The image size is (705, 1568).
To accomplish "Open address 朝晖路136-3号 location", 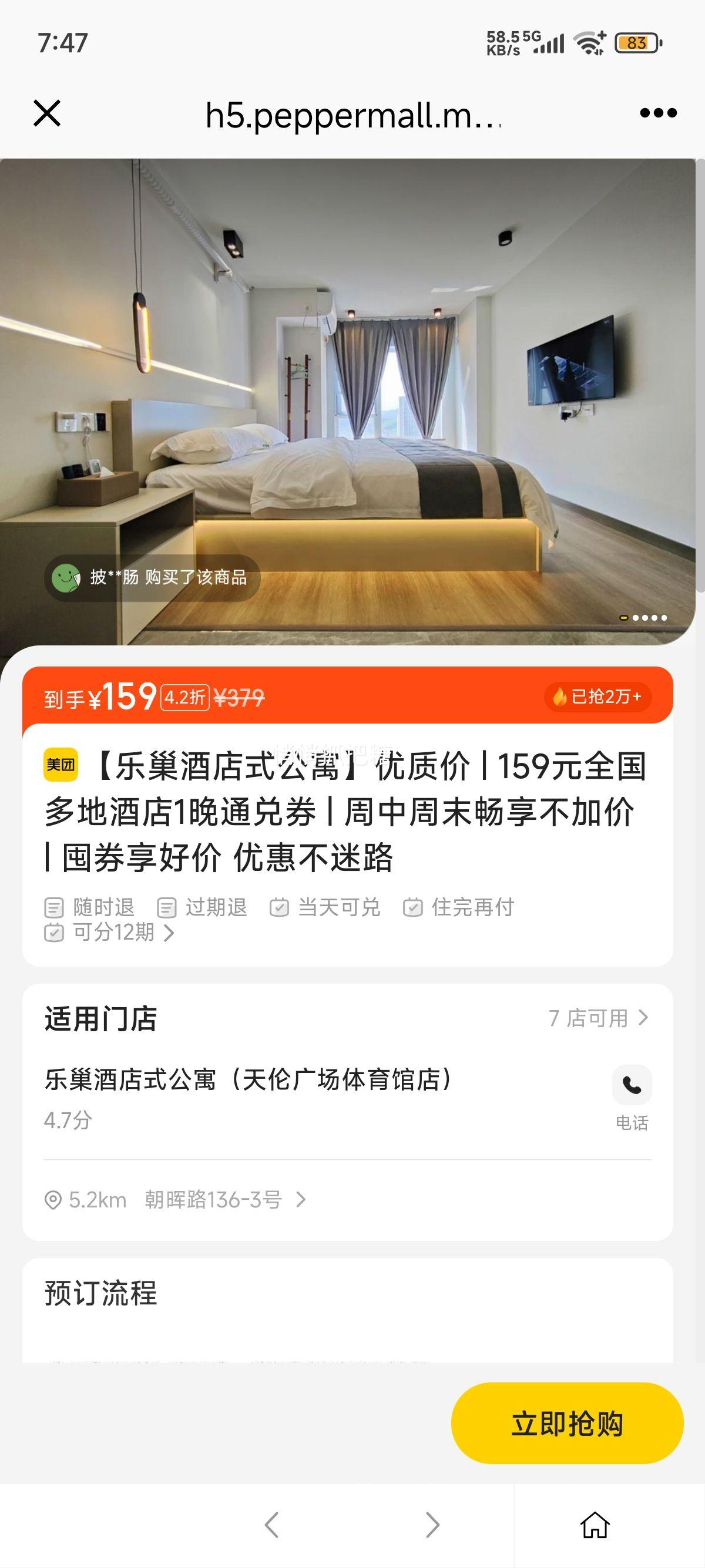I will (213, 1200).
